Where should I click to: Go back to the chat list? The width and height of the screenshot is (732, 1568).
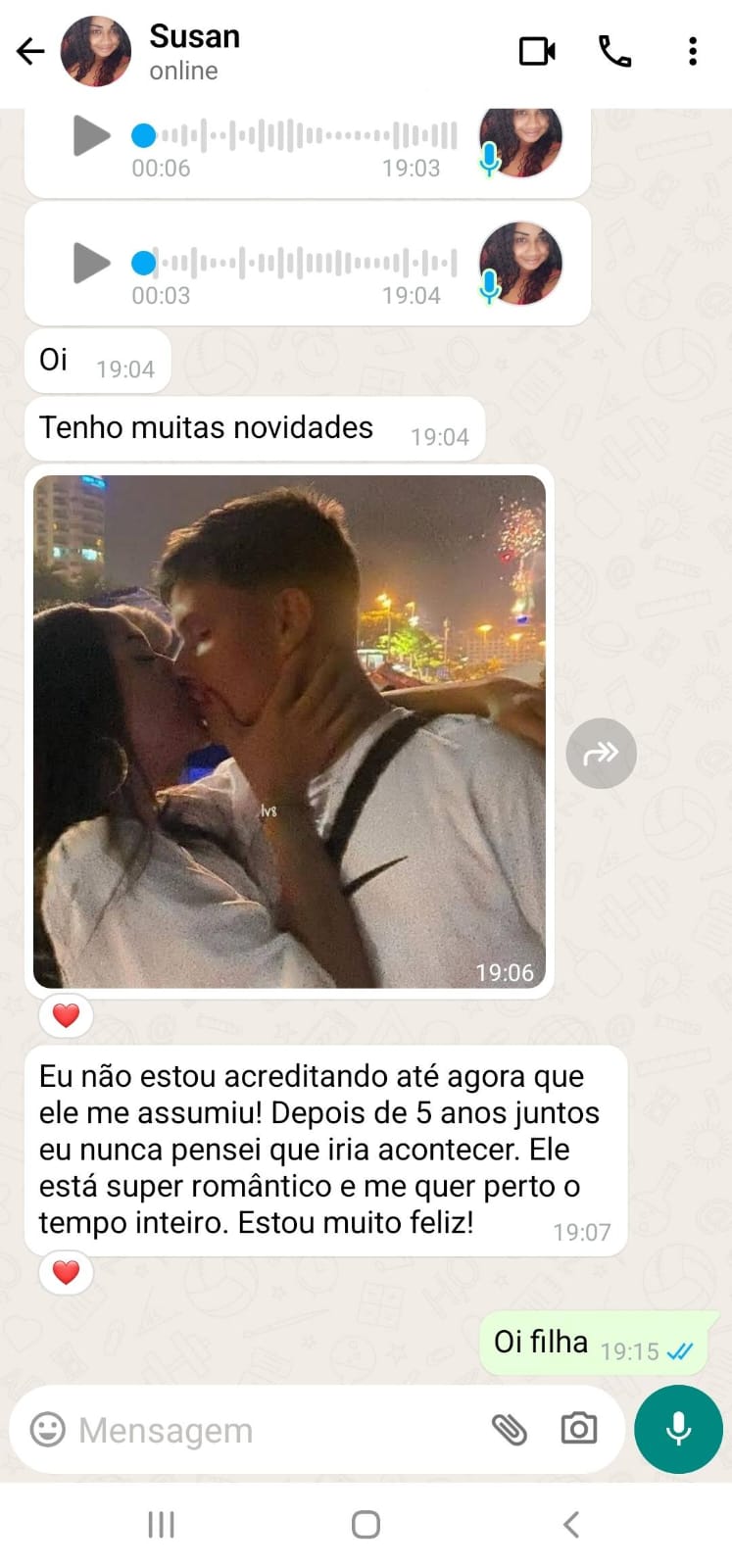(x=31, y=51)
